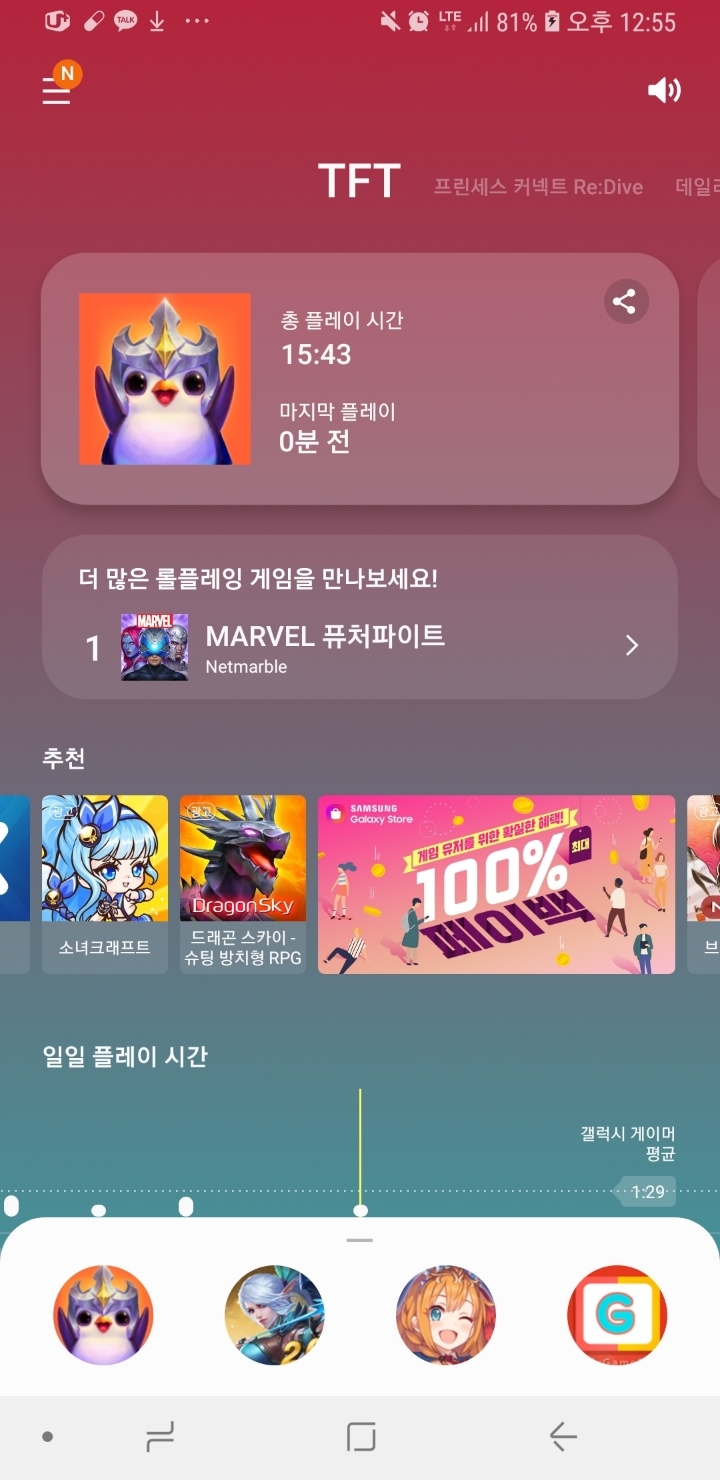Open the TFT game from the bottom shortcut bar
Image resolution: width=720 pixels, height=1480 pixels.
point(104,1316)
